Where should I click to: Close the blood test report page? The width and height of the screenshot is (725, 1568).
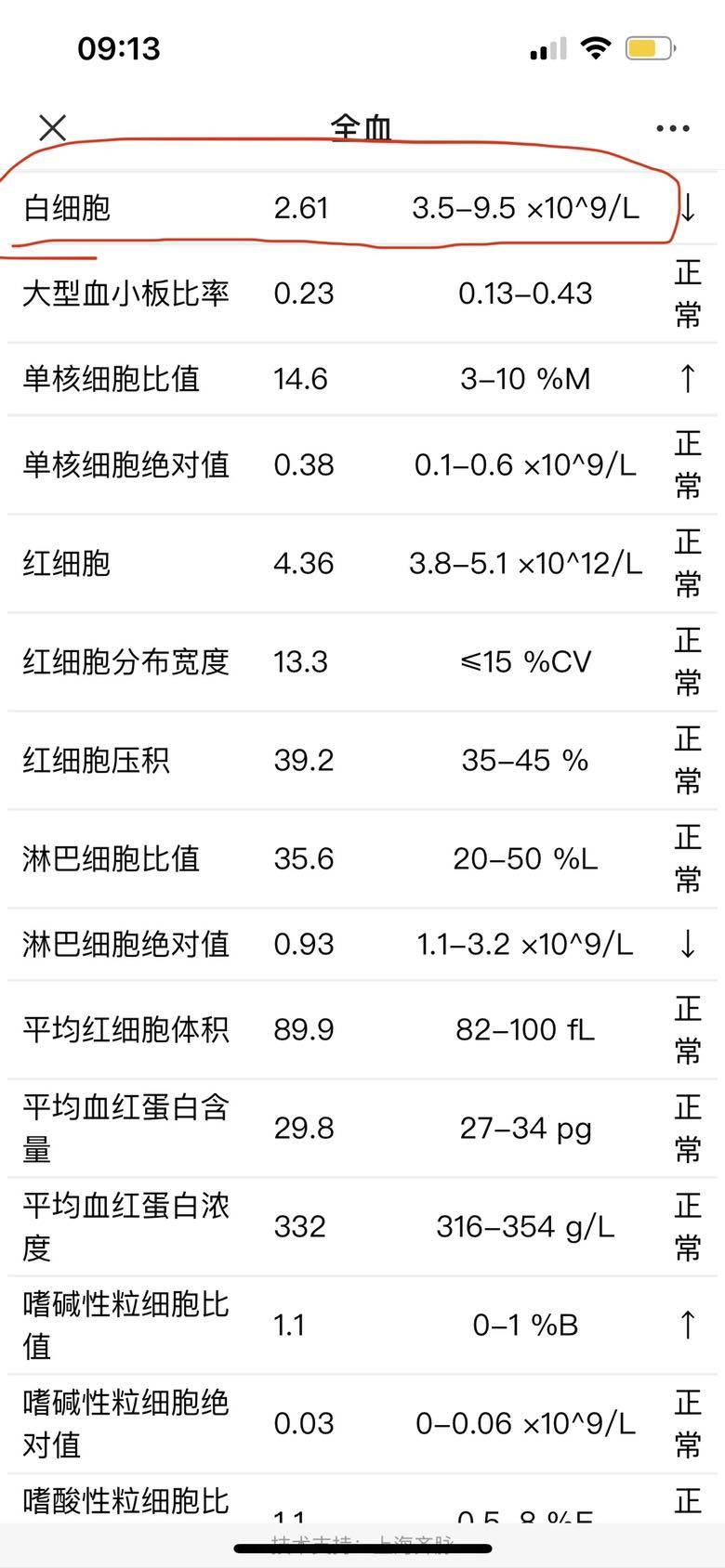(x=53, y=127)
